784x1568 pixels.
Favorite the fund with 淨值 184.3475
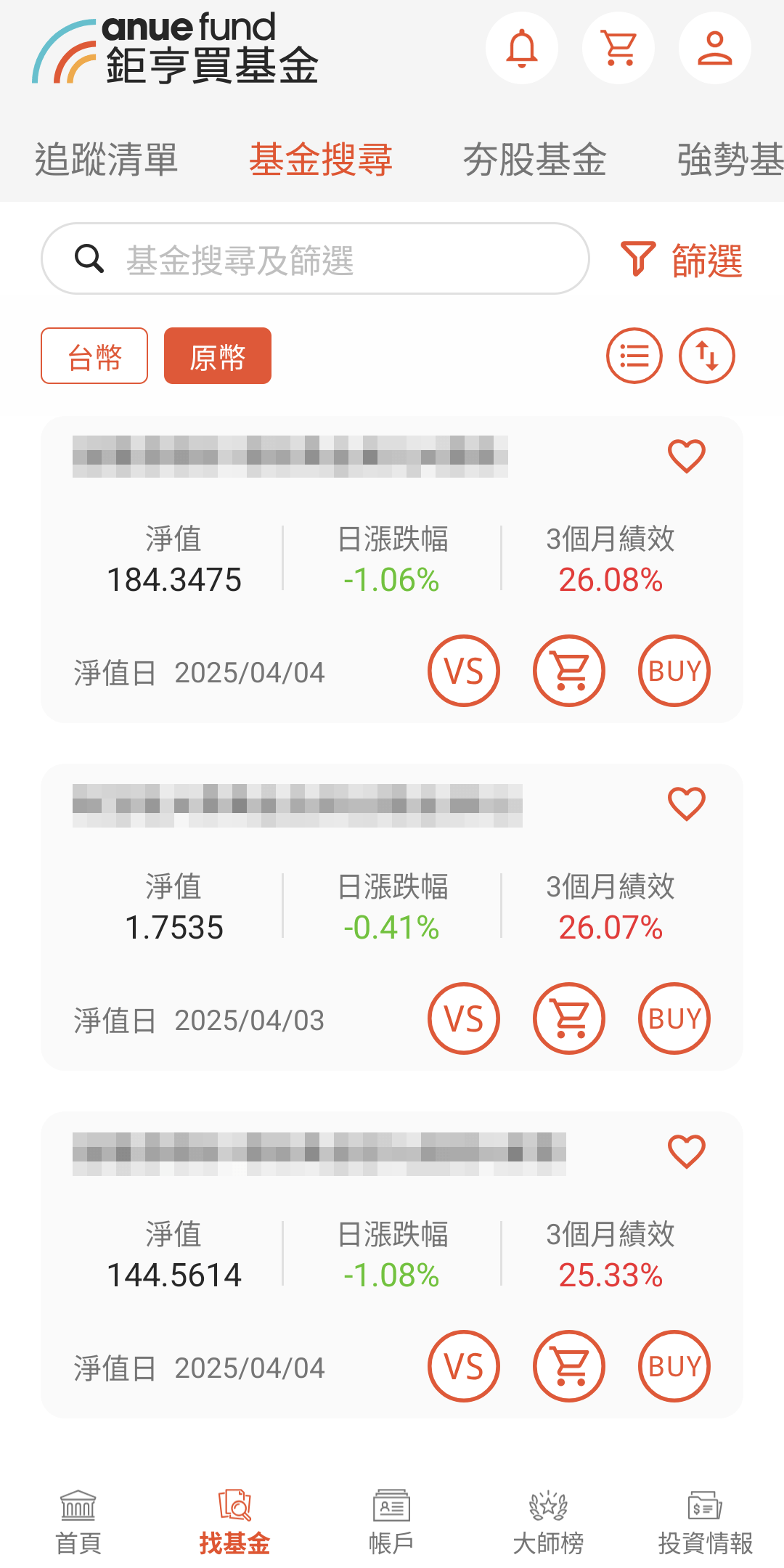point(686,456)
